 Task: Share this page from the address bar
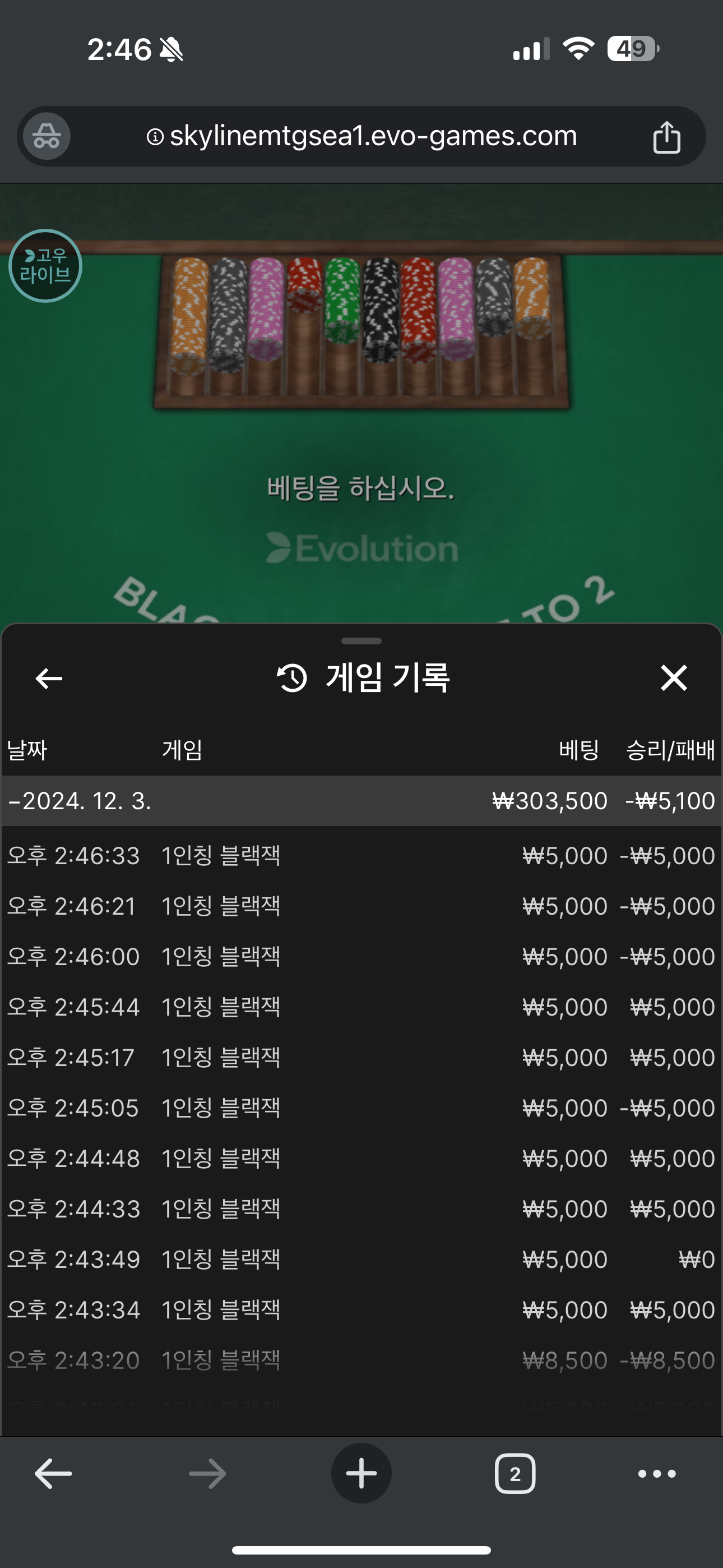(666, 136)
